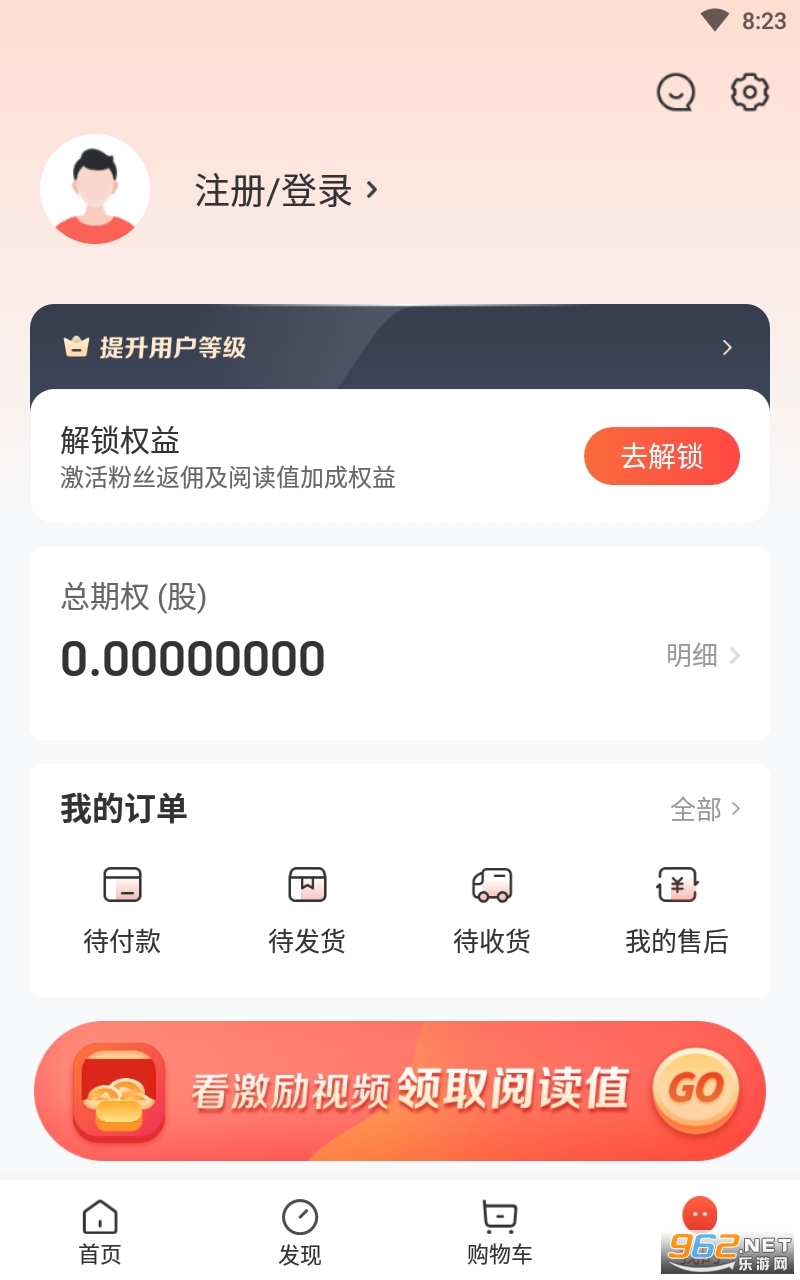This screenshot has width=800, height=1280.
Task: View 明细 of total options
Action: (704, 655)
